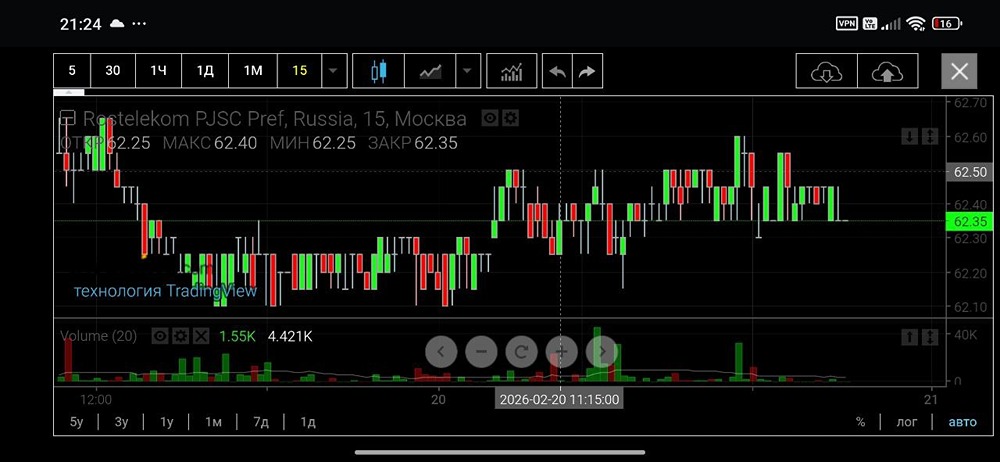Open the Rostelekom series settings gear
1000x462 pixels.
pyautogui.click(x=510, y=118)
